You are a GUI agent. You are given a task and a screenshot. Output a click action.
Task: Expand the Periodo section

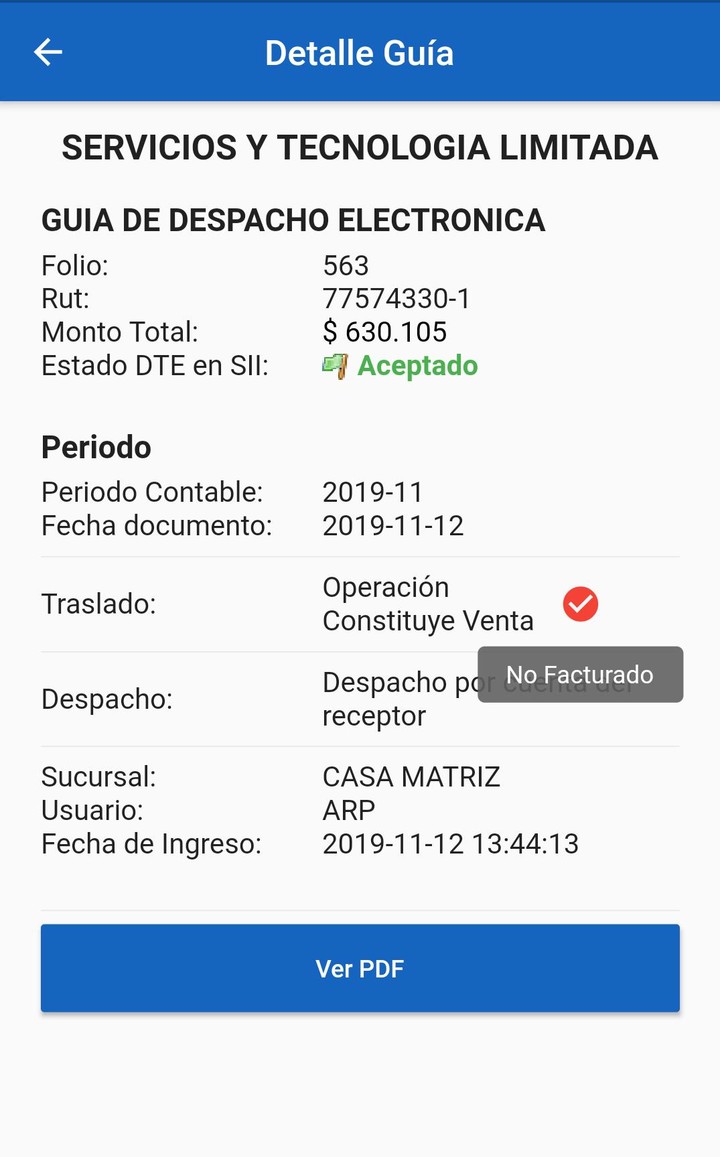(x=96, y=447)
